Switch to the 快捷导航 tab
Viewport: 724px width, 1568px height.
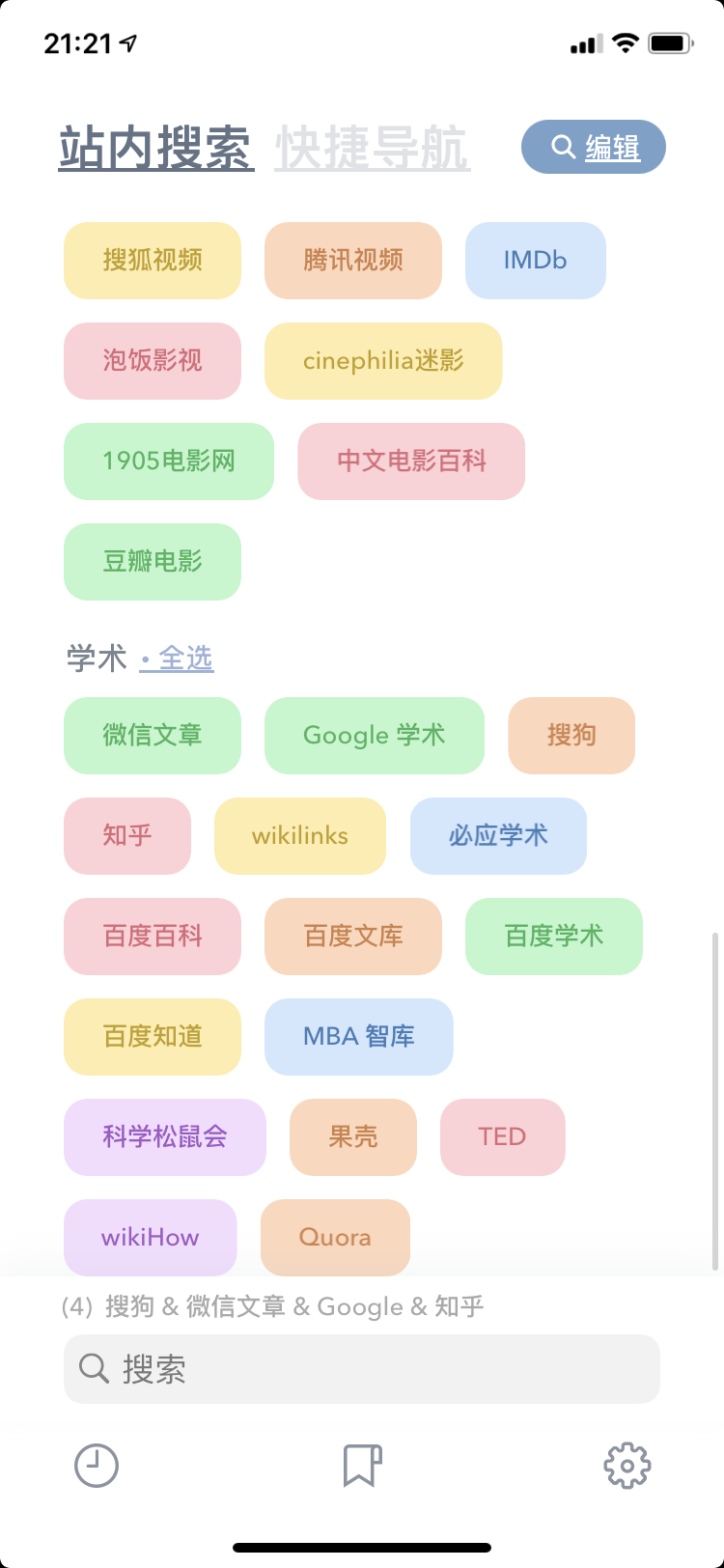click(372, 148)
